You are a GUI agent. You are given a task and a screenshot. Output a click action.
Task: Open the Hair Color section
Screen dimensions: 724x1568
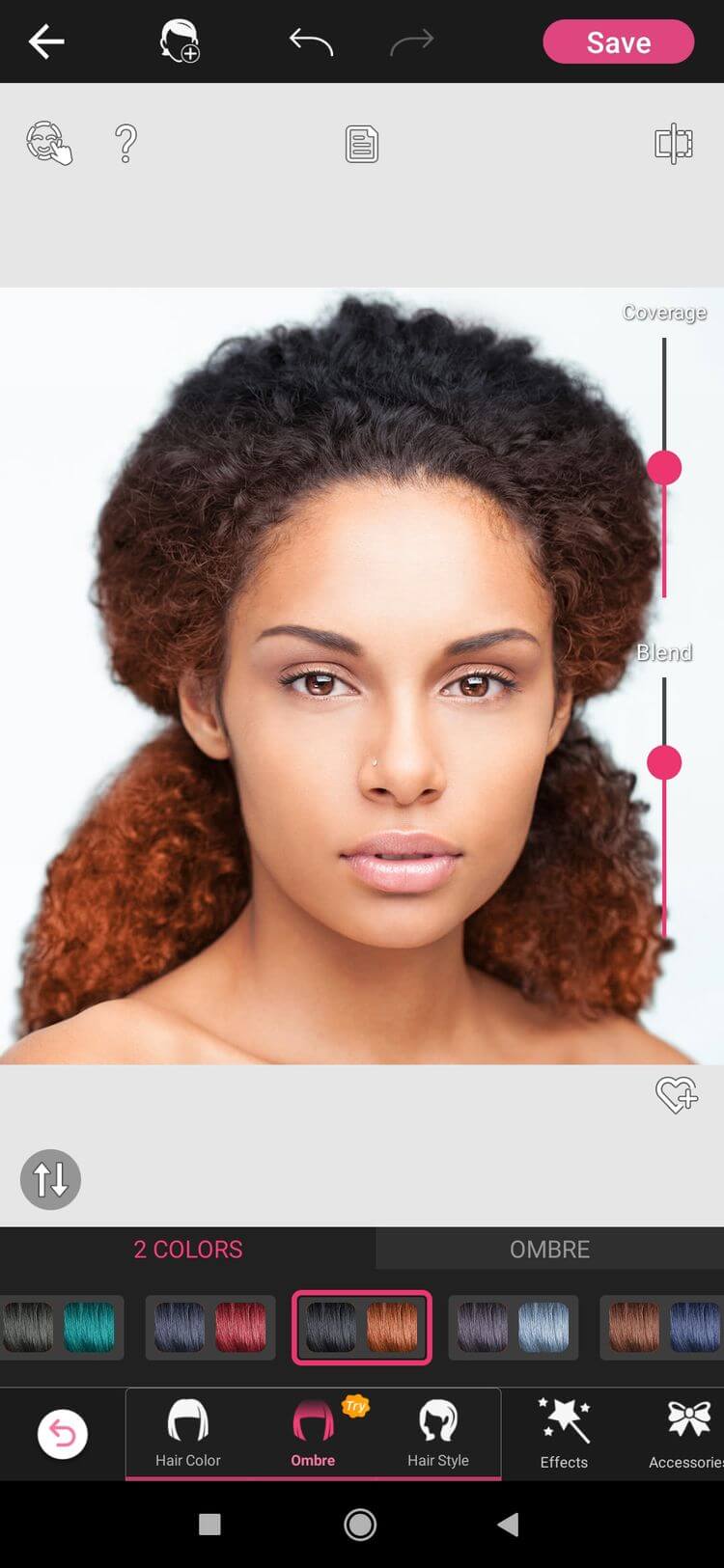pos(187,1435)
